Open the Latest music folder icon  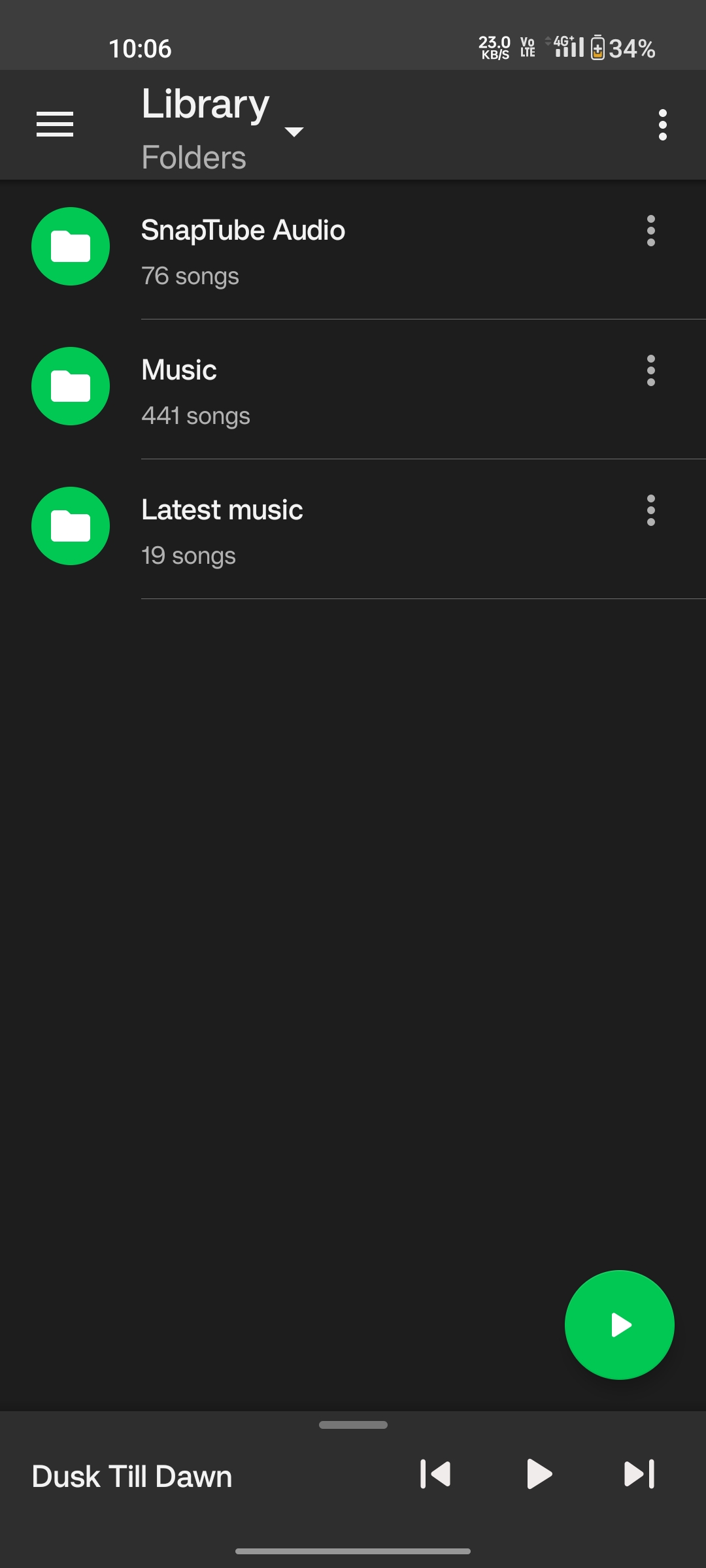70,526
